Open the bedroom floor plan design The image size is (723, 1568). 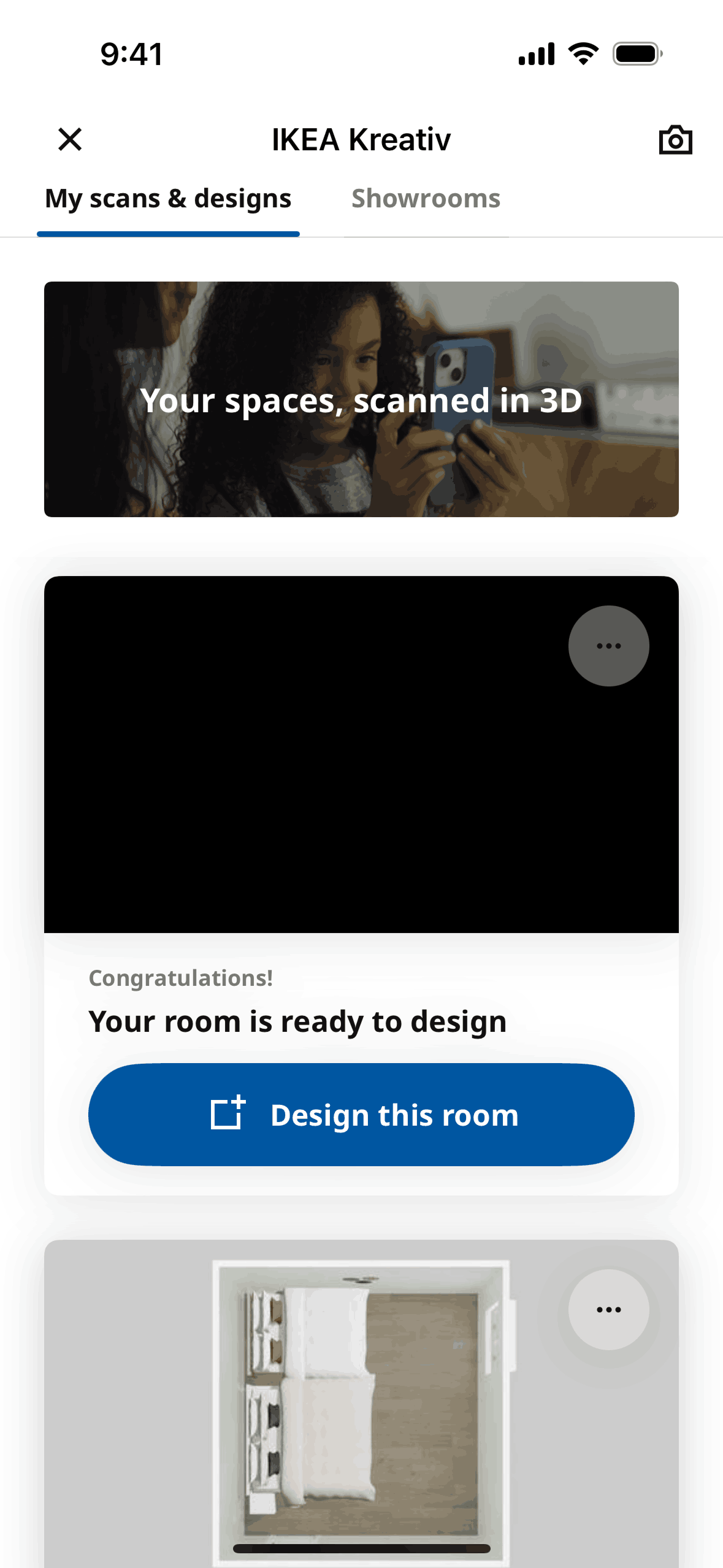tap(361, 1405)
